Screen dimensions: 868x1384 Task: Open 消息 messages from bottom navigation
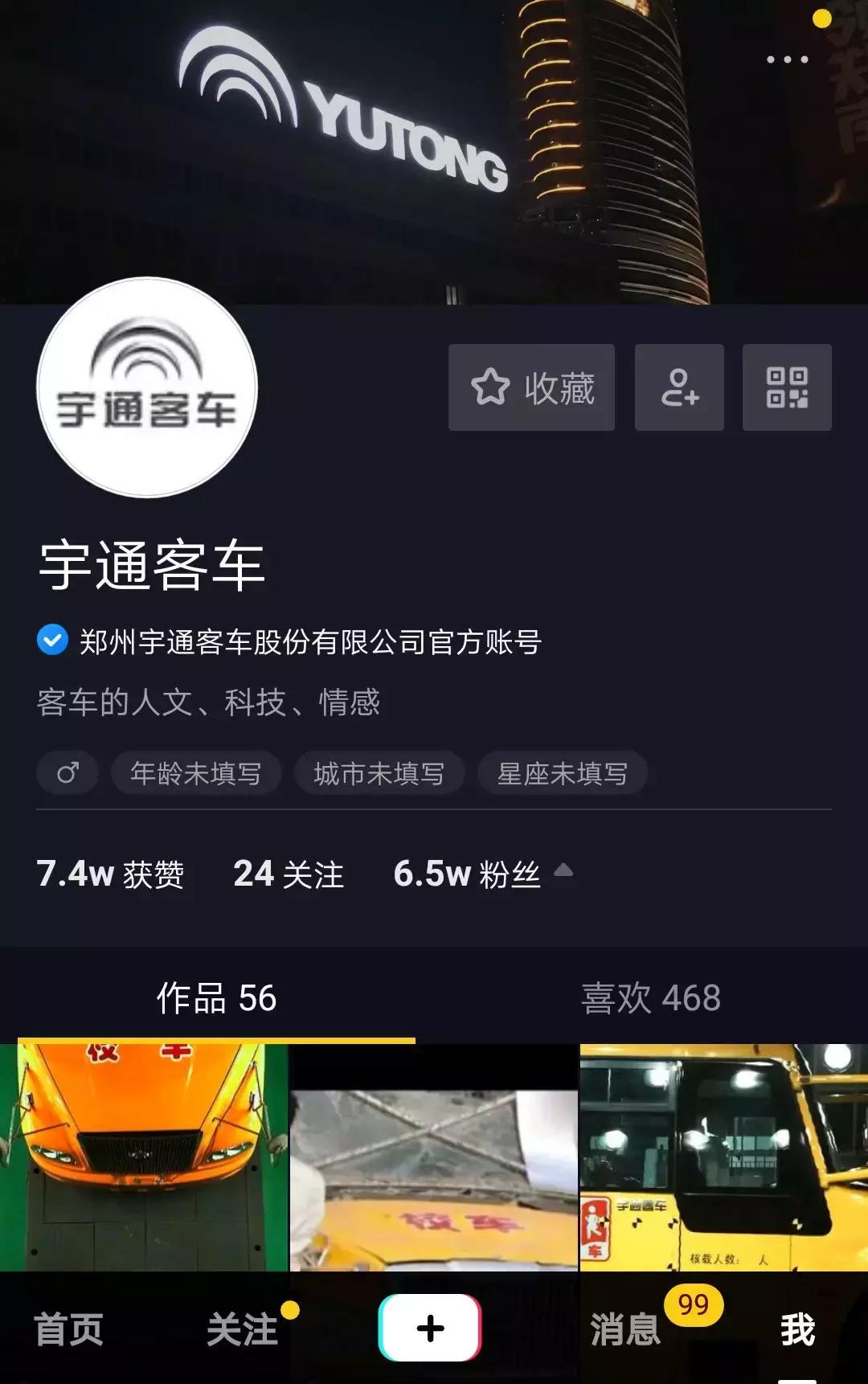tap(625, 1330)
